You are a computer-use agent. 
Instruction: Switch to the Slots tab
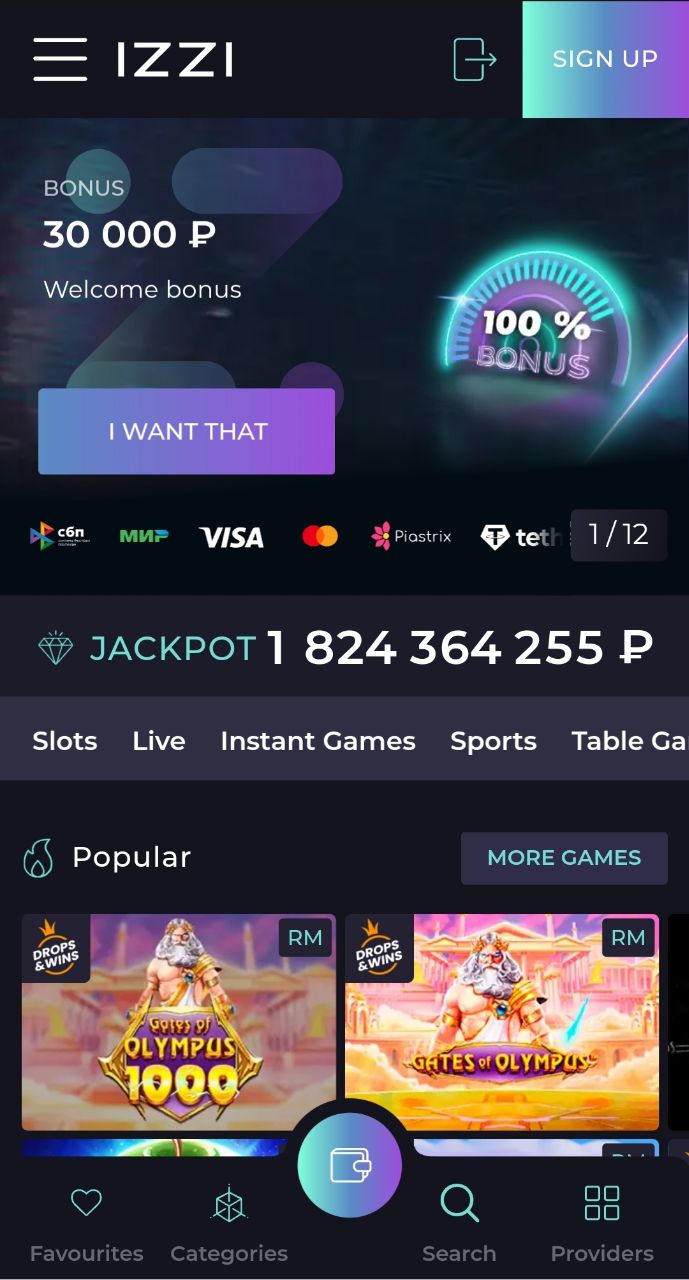click(65, 741)
